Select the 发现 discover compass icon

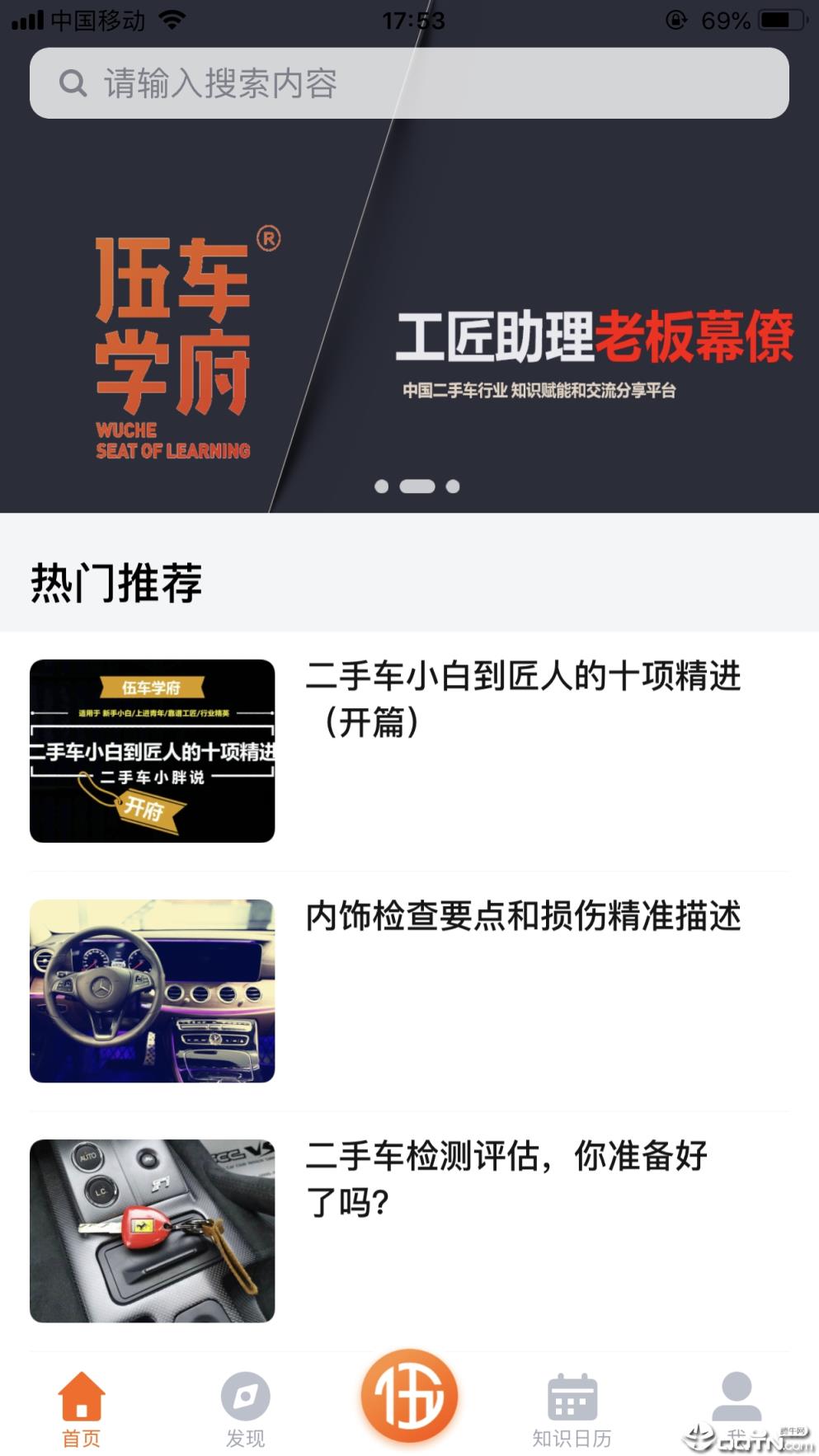click(245, 1392)
